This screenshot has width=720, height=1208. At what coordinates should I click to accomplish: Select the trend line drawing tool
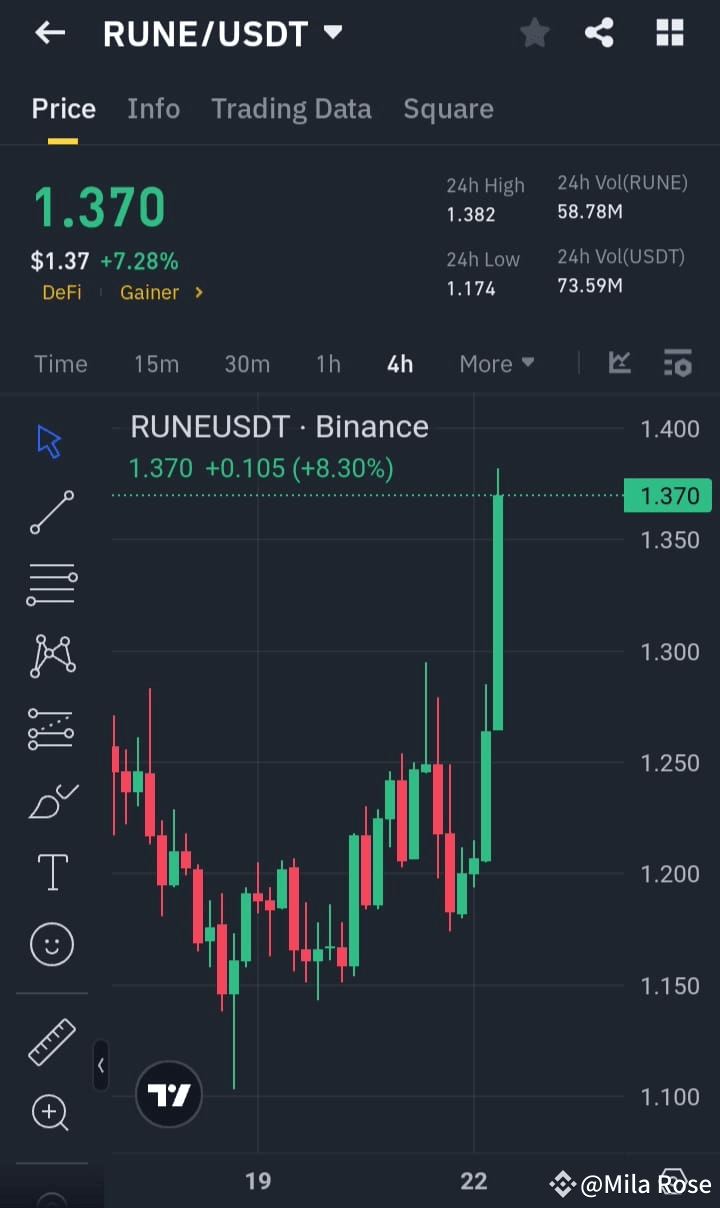[x=50, y=512]
